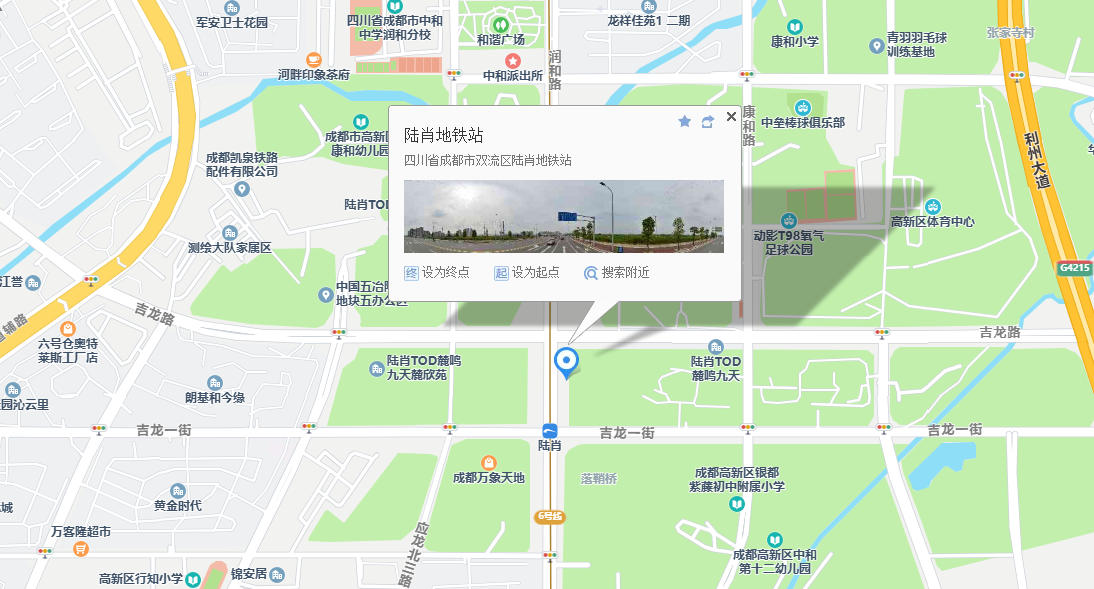This screenshot has width=1094, height=589.
Task: Tap the 中和派出所 map marker
Action: coord(512,61)
